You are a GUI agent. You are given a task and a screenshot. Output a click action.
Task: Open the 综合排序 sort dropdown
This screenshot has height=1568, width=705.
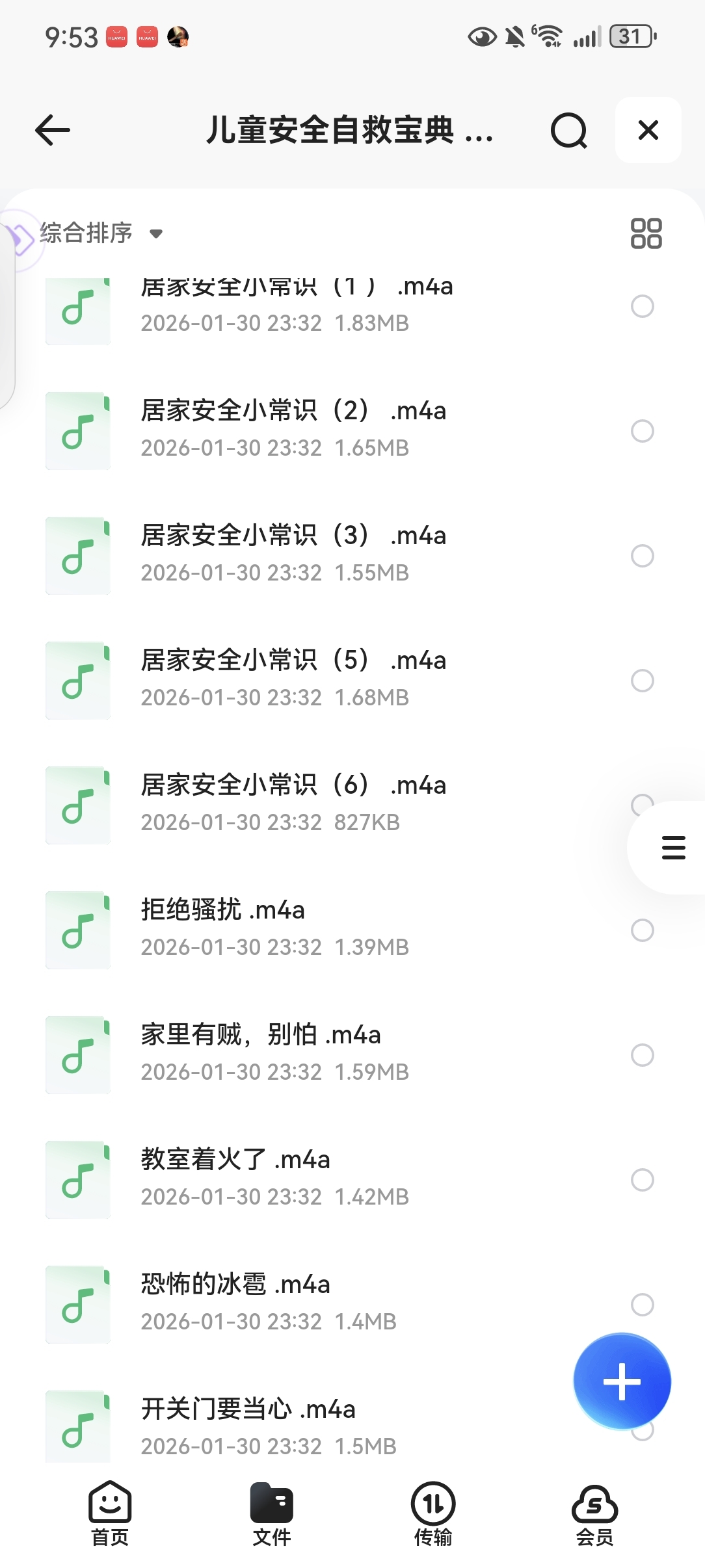[x=101, y=233]
